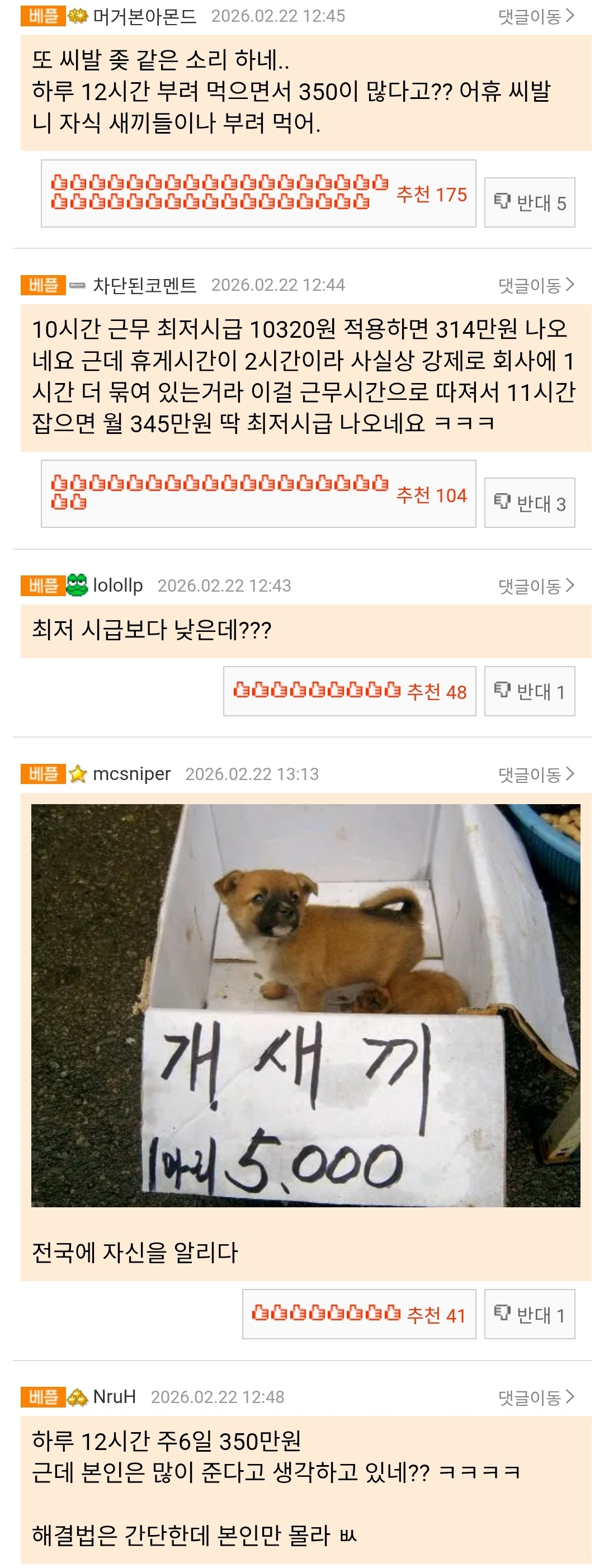
Task: Recommend 차단된코멘트's comment with 추천 104
Action: coord(258,494)
